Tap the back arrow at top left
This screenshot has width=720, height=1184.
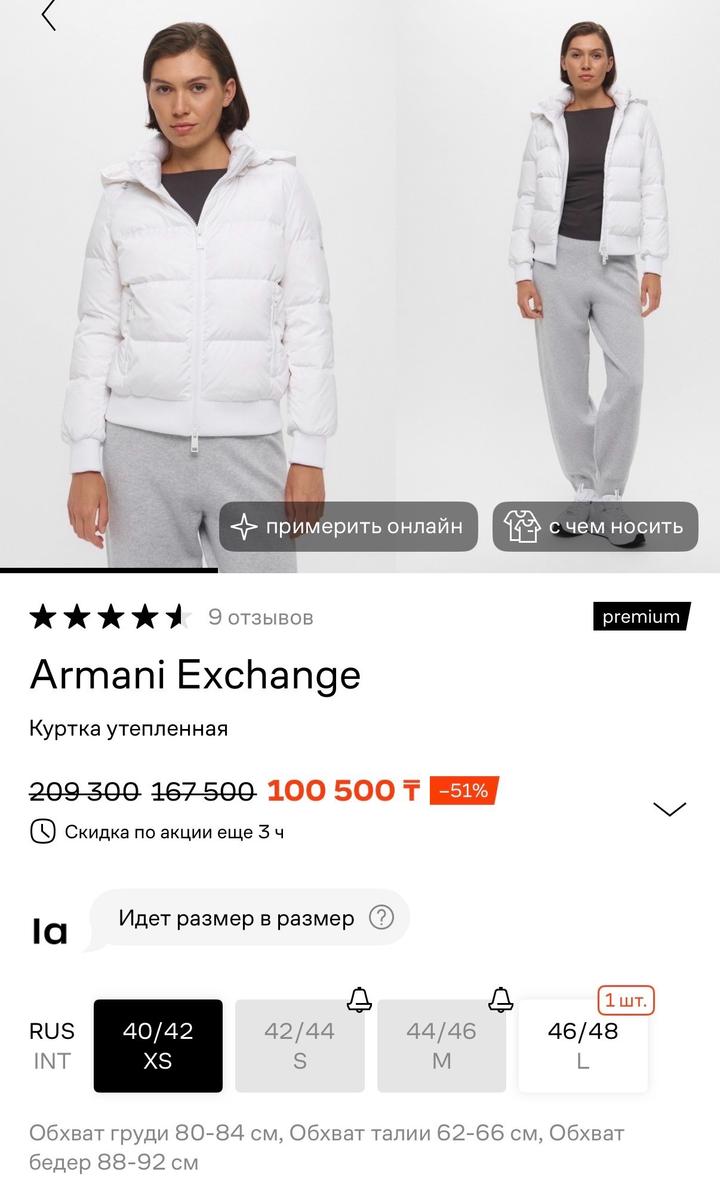(x=47, y=17)
